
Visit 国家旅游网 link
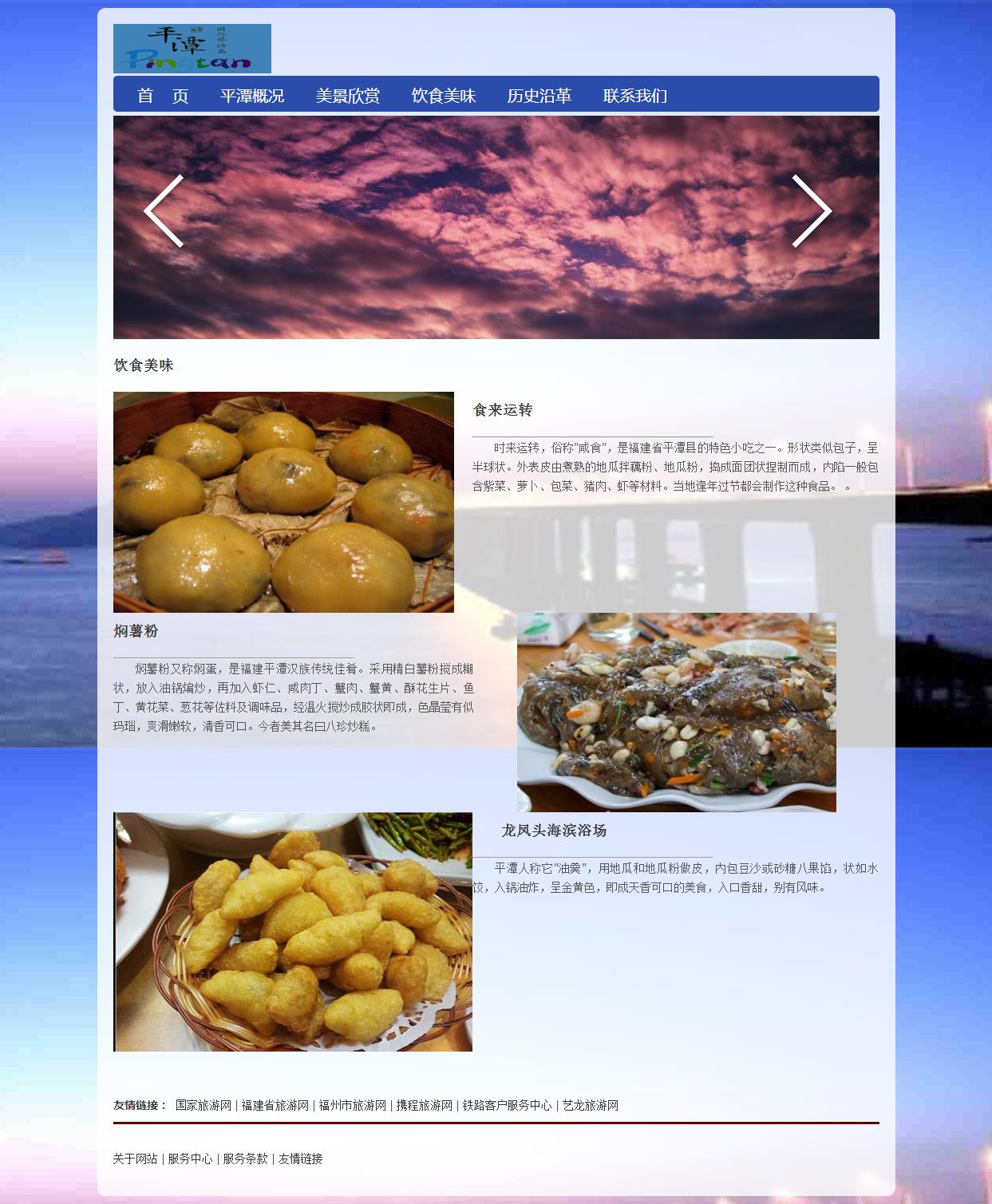point(204,1105)
